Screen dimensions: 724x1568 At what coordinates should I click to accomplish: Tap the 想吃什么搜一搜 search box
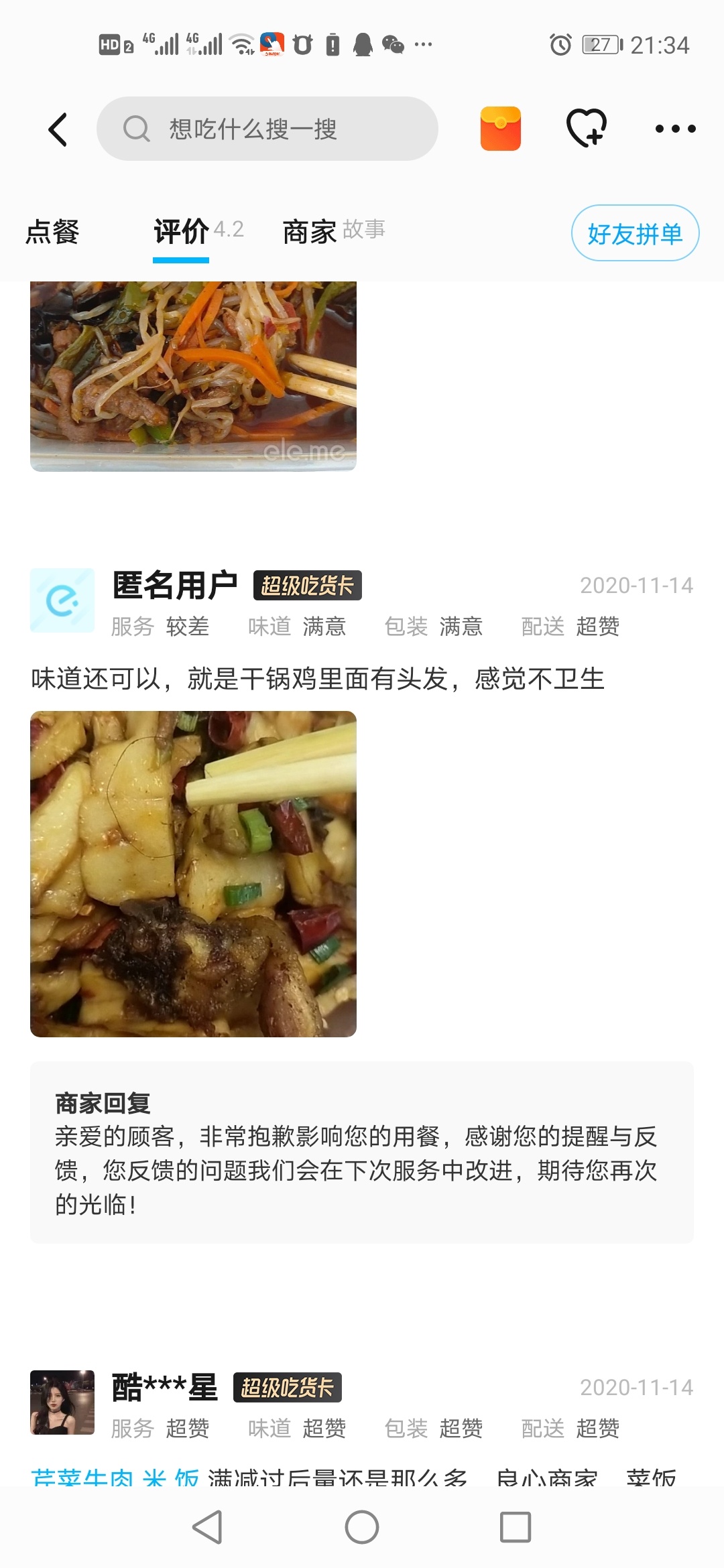[x=267, y=129]
